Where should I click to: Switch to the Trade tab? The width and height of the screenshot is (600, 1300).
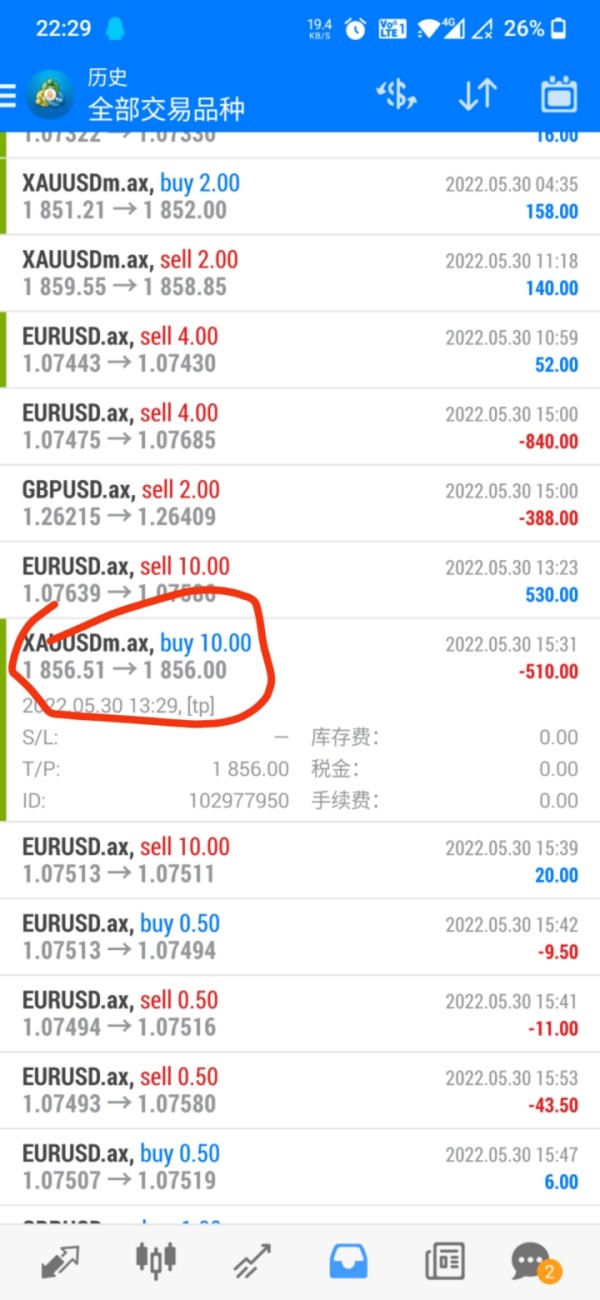(x=252, y=1261)
